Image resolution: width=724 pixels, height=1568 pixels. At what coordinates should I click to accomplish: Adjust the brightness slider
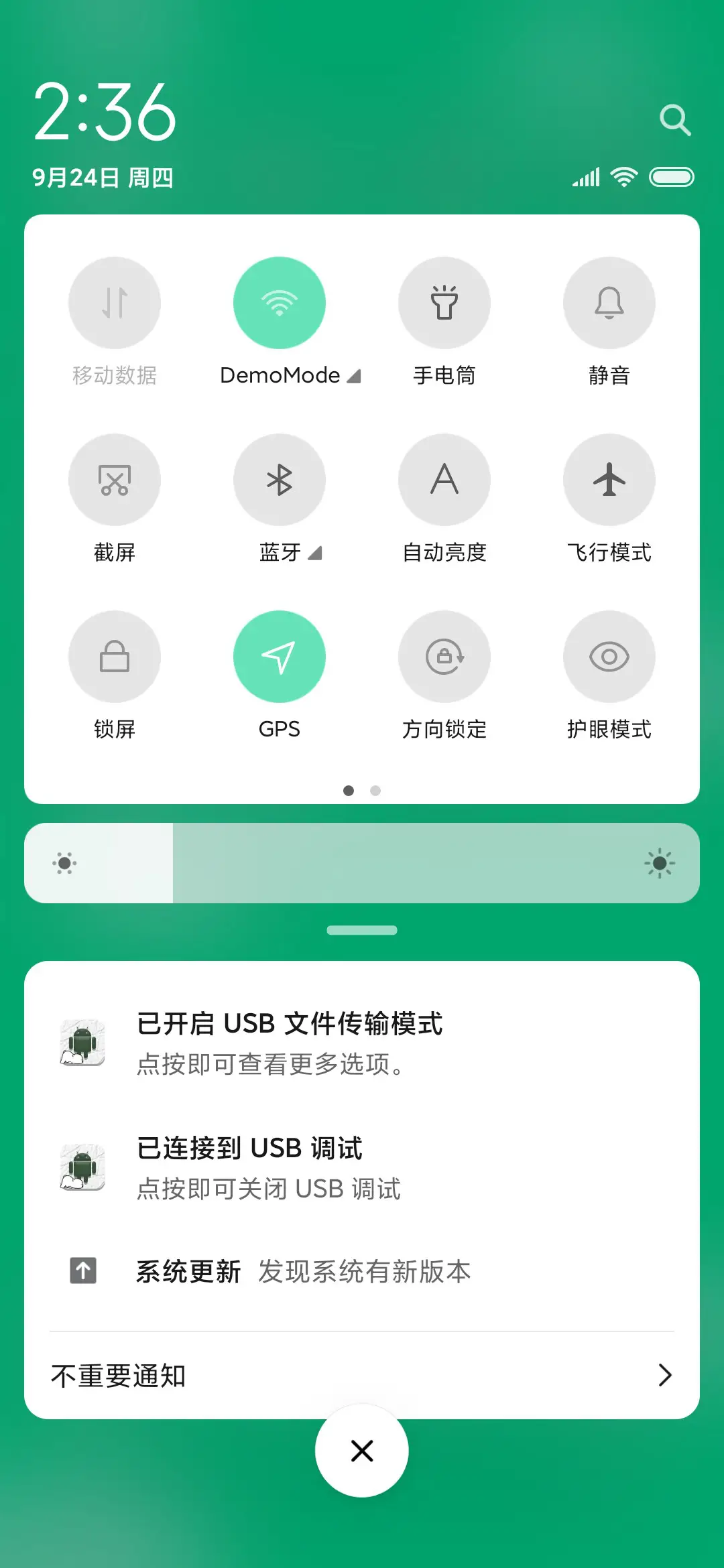click(362, 863)
